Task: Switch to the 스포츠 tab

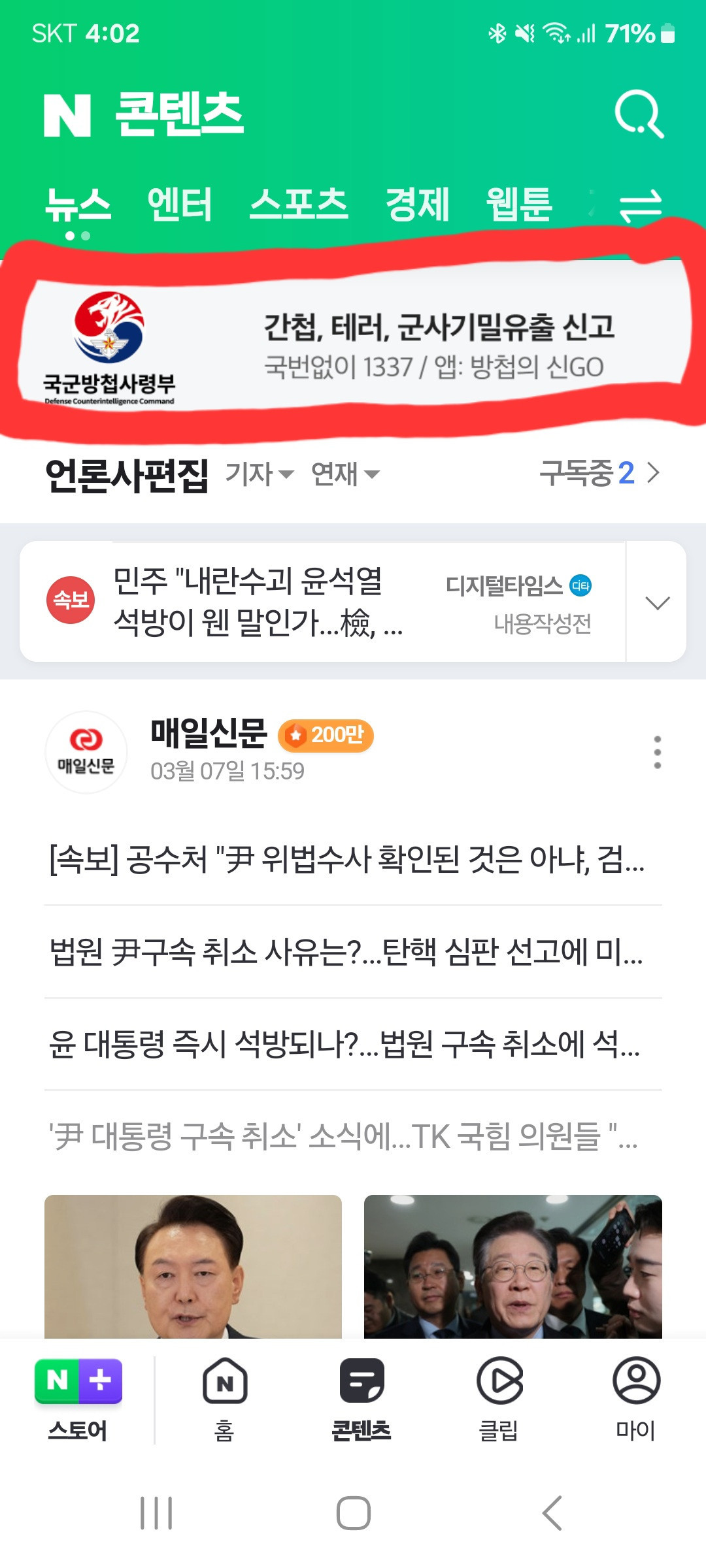Action: [x=299, y=204]
